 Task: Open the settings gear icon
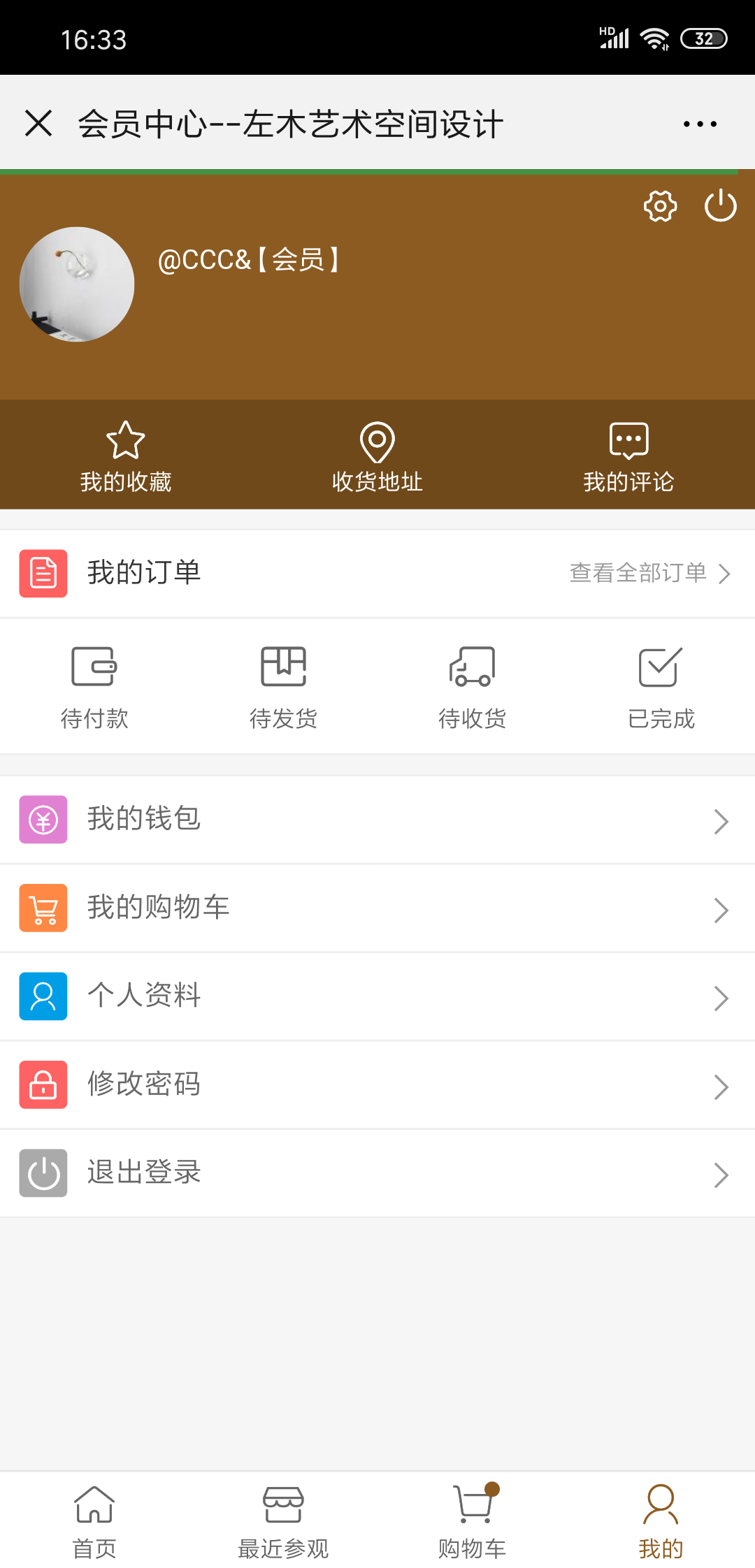(x=660, y=206)
